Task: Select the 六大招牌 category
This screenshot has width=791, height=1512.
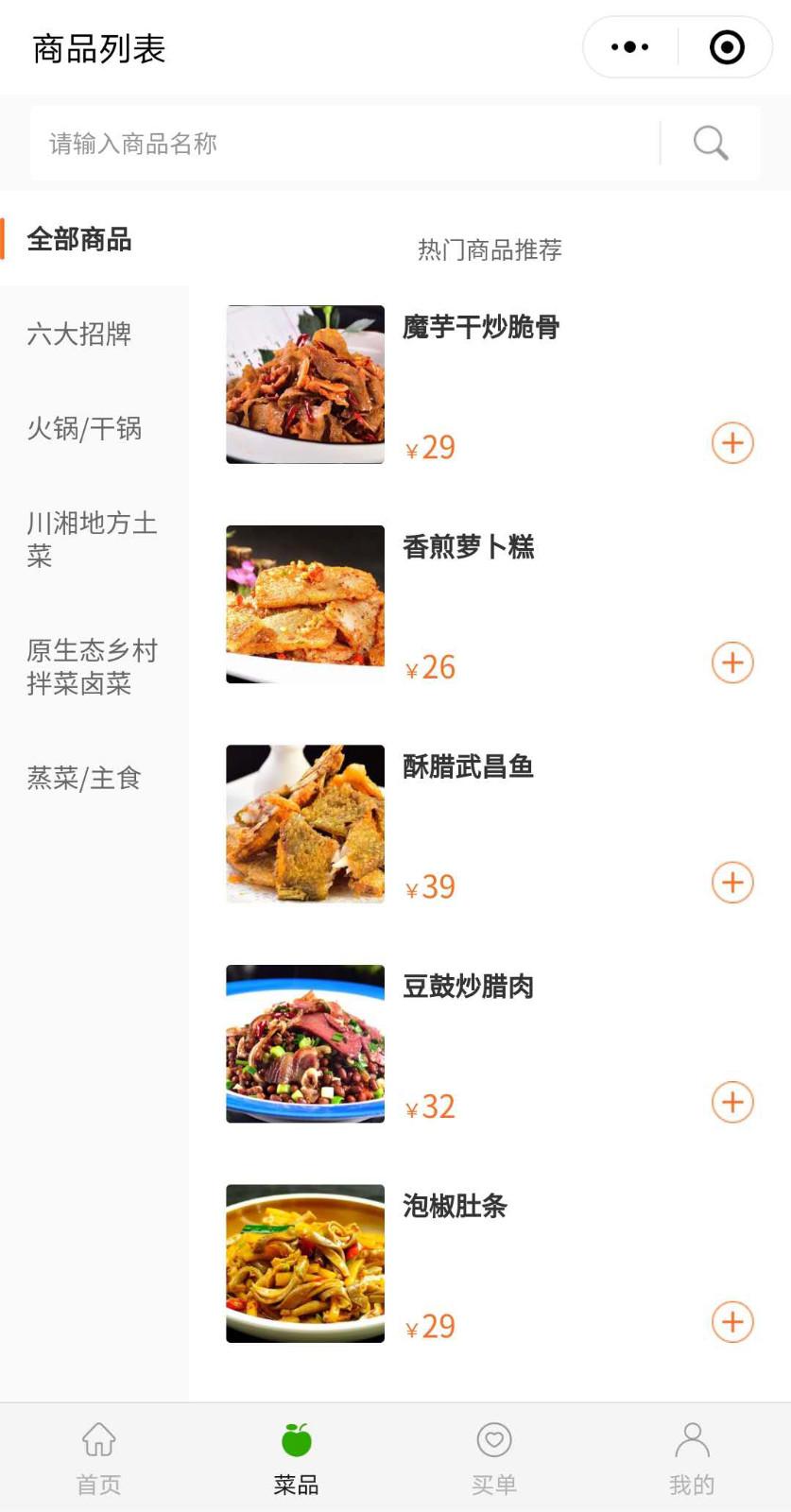Action: [x=81, y=335]
